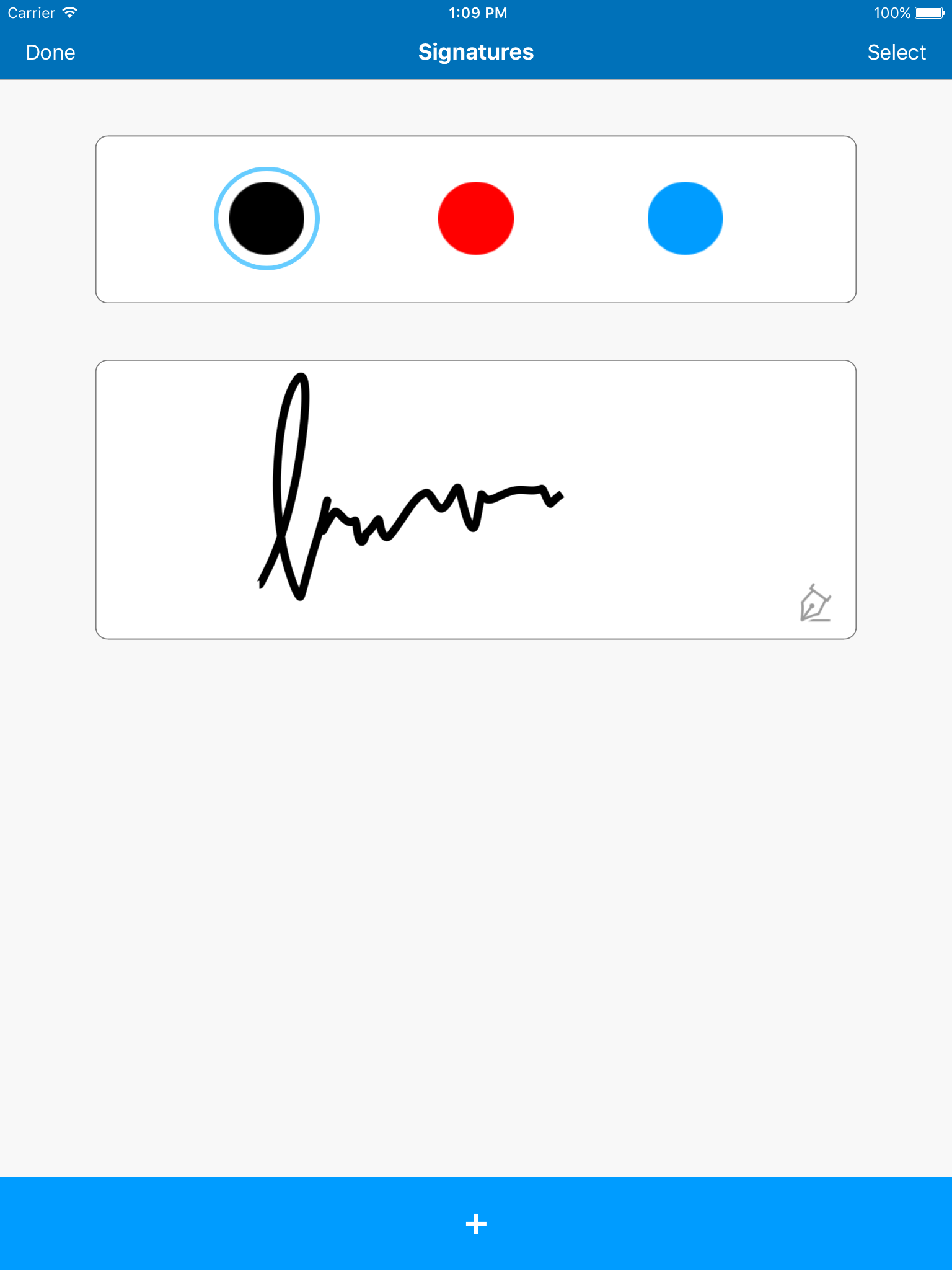Tap the battery indicator in status bar

coord(929,12)
